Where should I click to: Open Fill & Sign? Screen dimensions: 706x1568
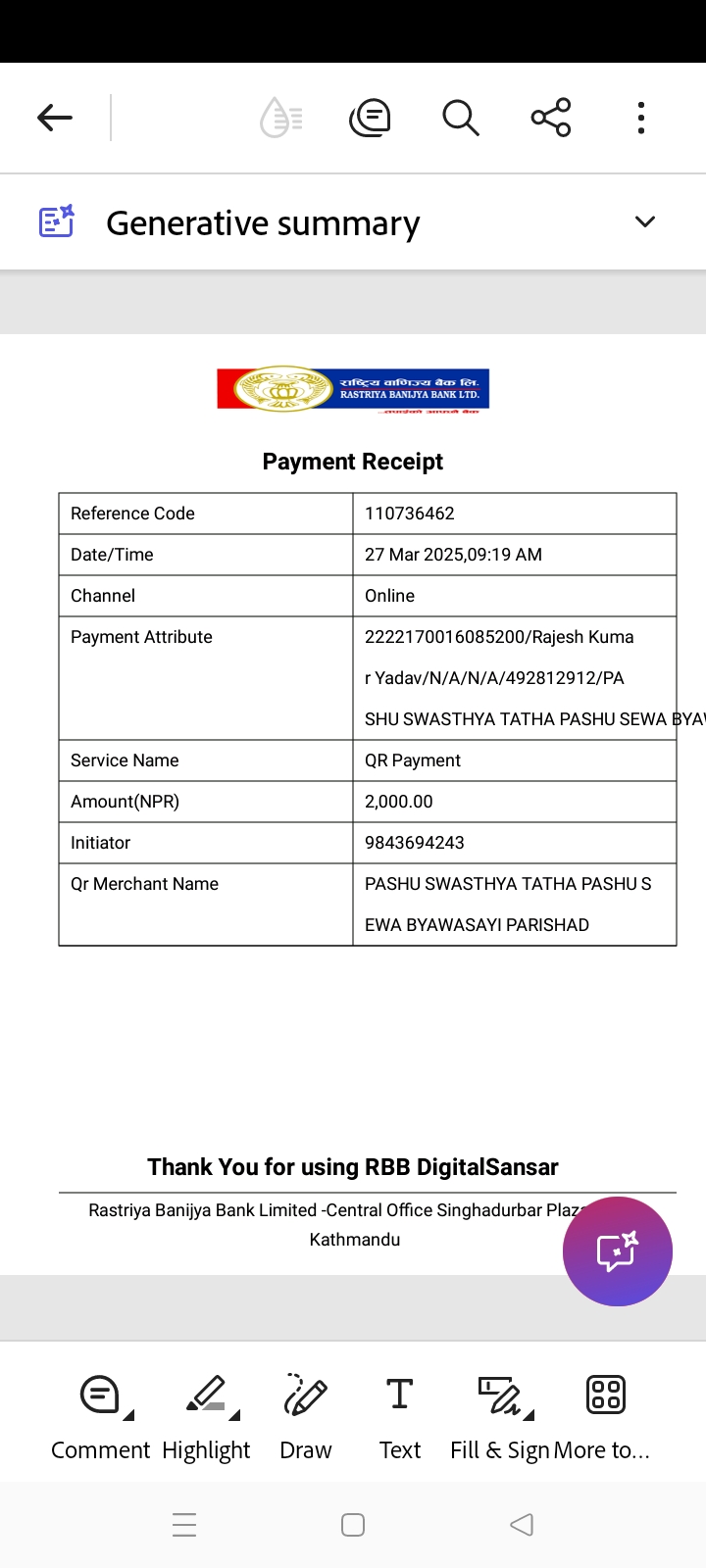[x=500, y=1417]
